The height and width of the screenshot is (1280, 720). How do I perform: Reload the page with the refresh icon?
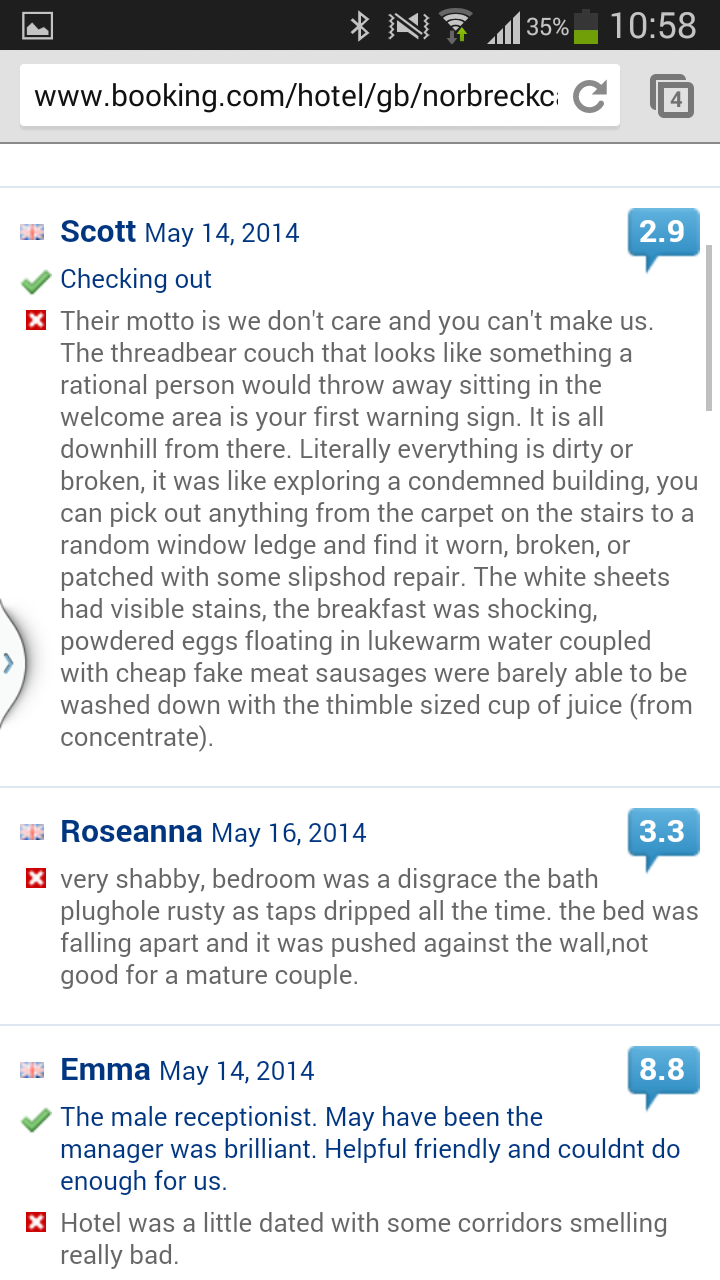tap(590, 97)
